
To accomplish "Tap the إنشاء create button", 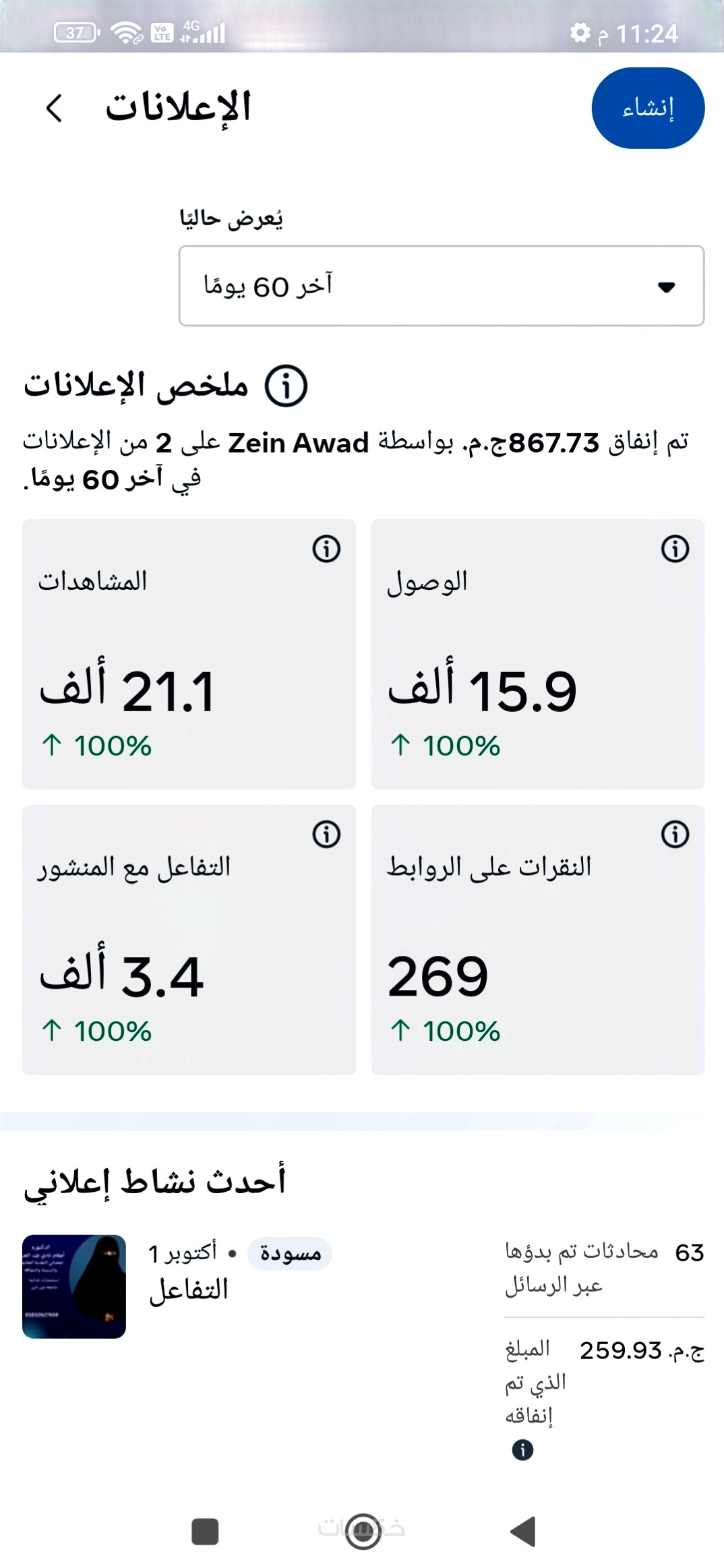I will tap(647, 108).
